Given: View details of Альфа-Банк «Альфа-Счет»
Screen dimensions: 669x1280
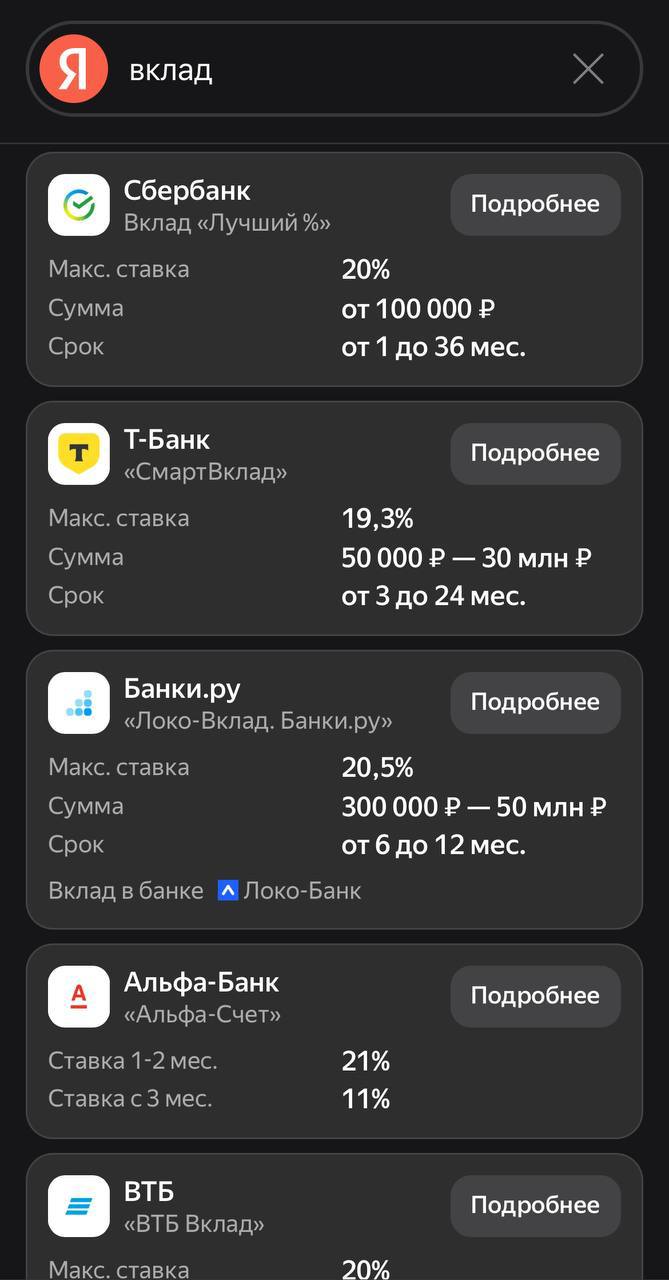Looking at the screenshot, I should pyautogui.click(x=535, y=996).
